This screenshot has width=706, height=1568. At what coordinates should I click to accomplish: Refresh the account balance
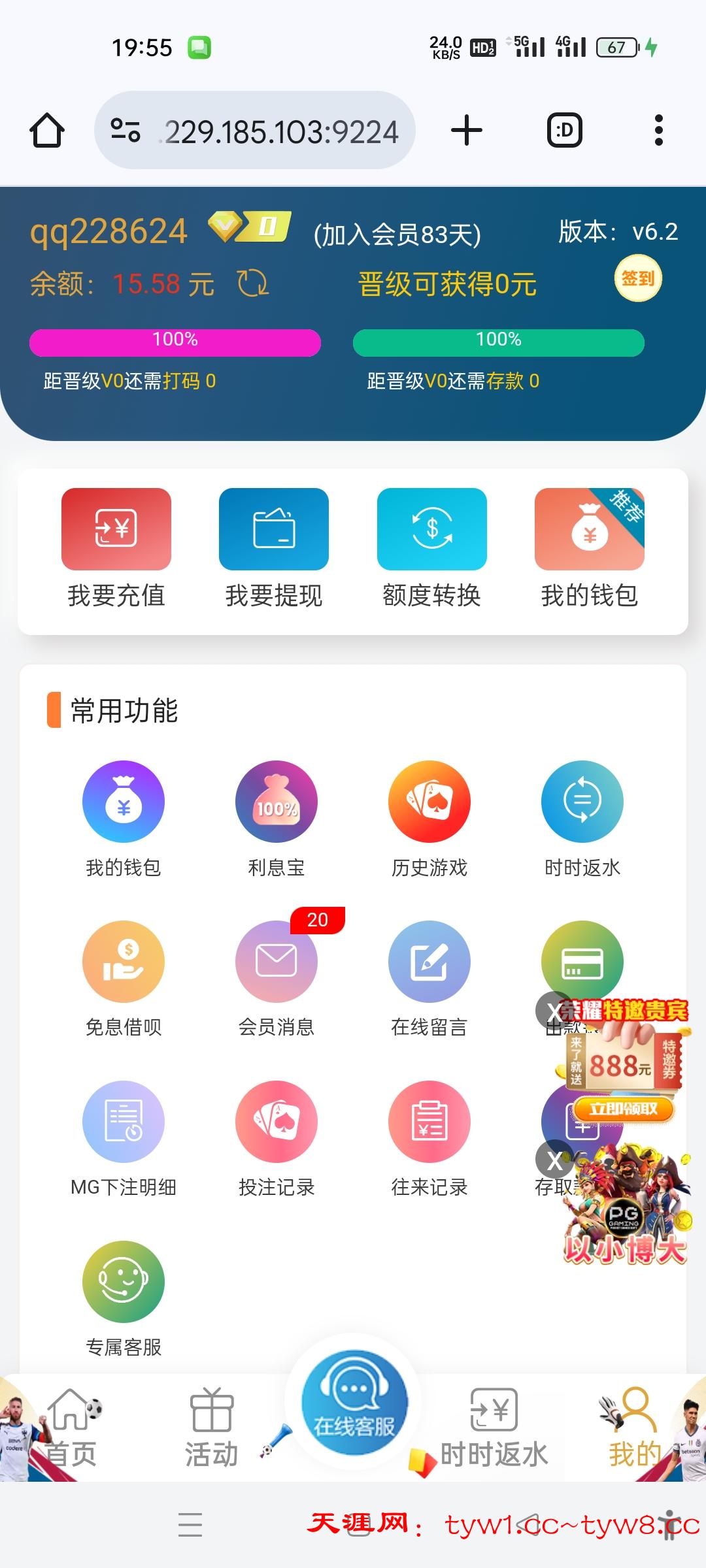(x=253, y=284)
